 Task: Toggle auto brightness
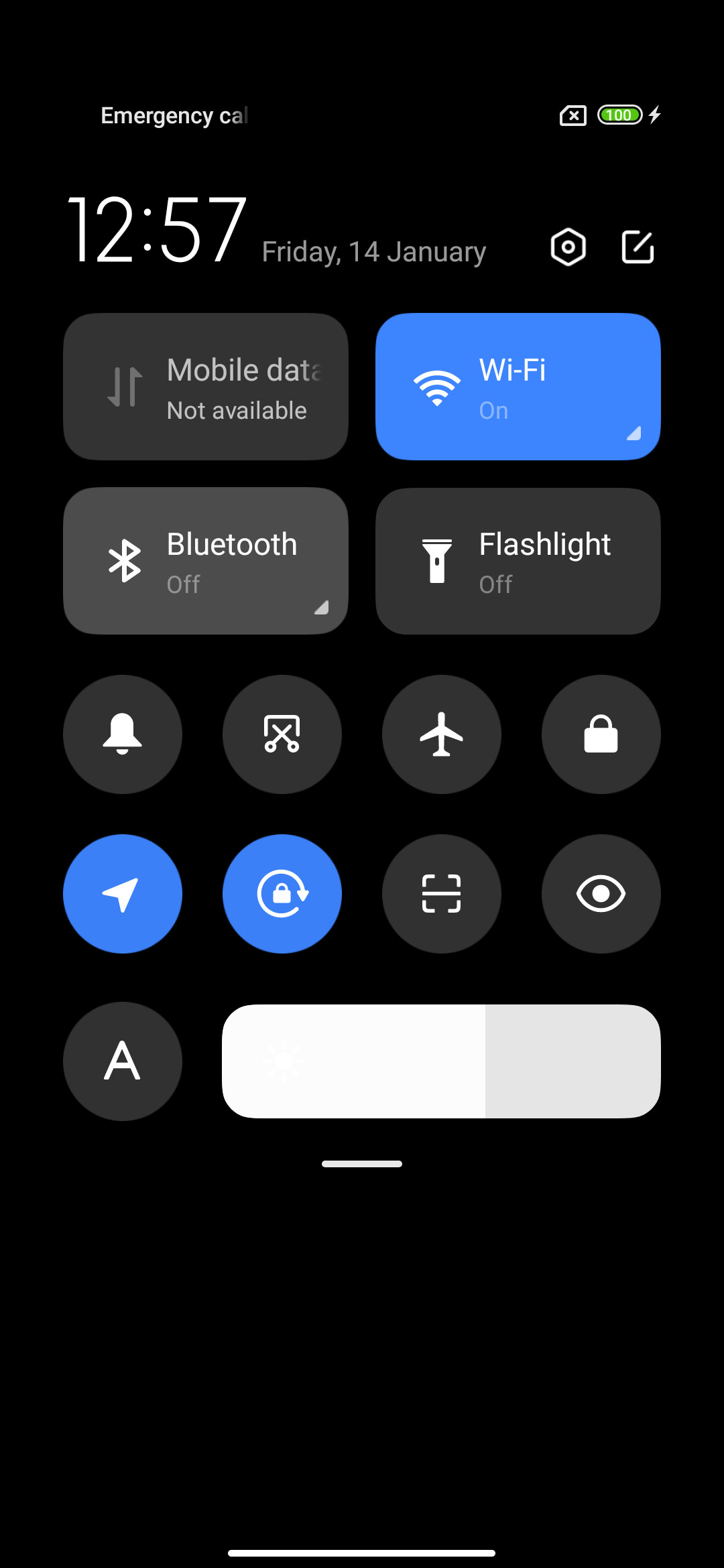coord(123,1061)
